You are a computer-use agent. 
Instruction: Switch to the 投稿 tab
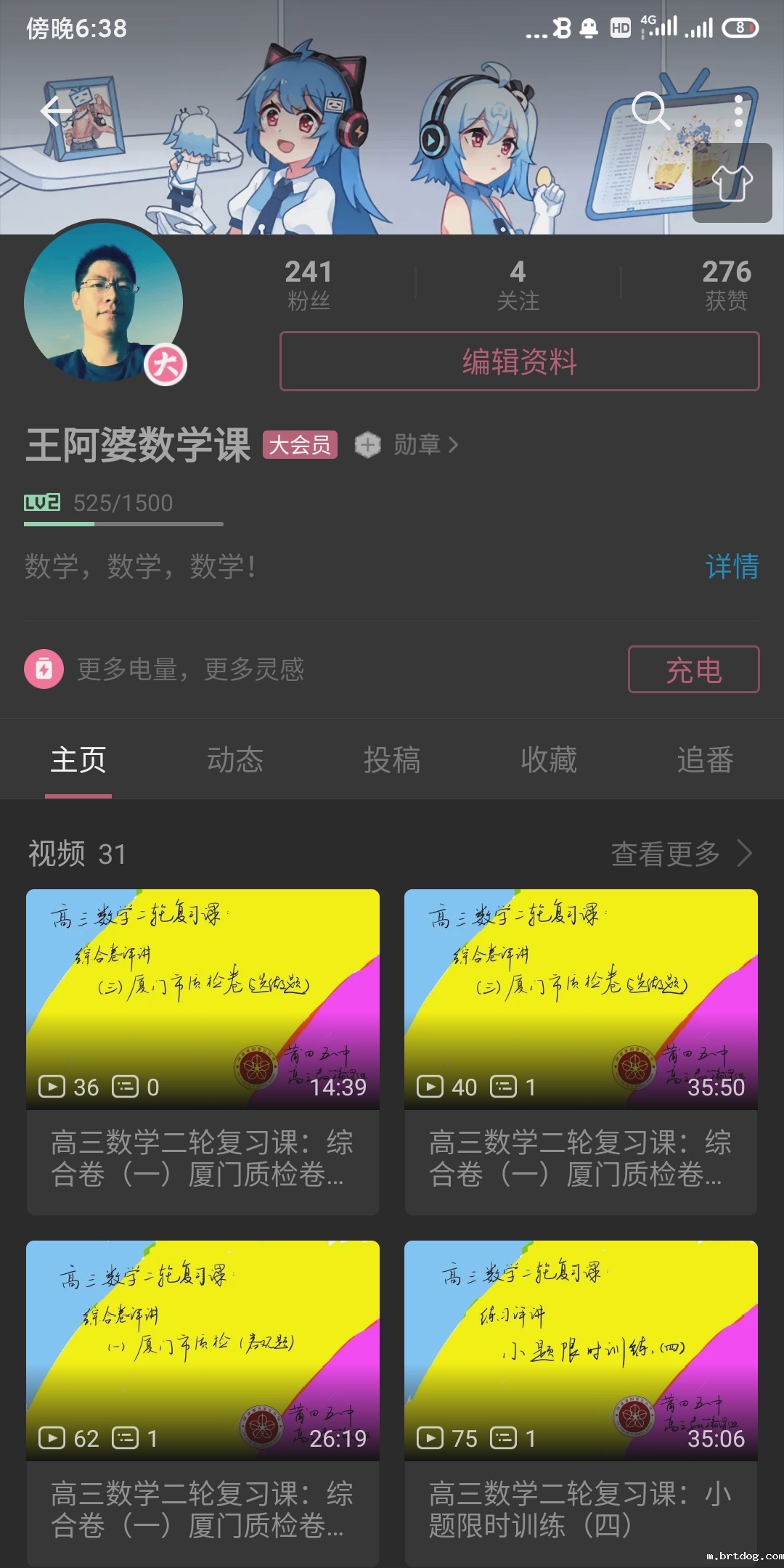point(392,760)
